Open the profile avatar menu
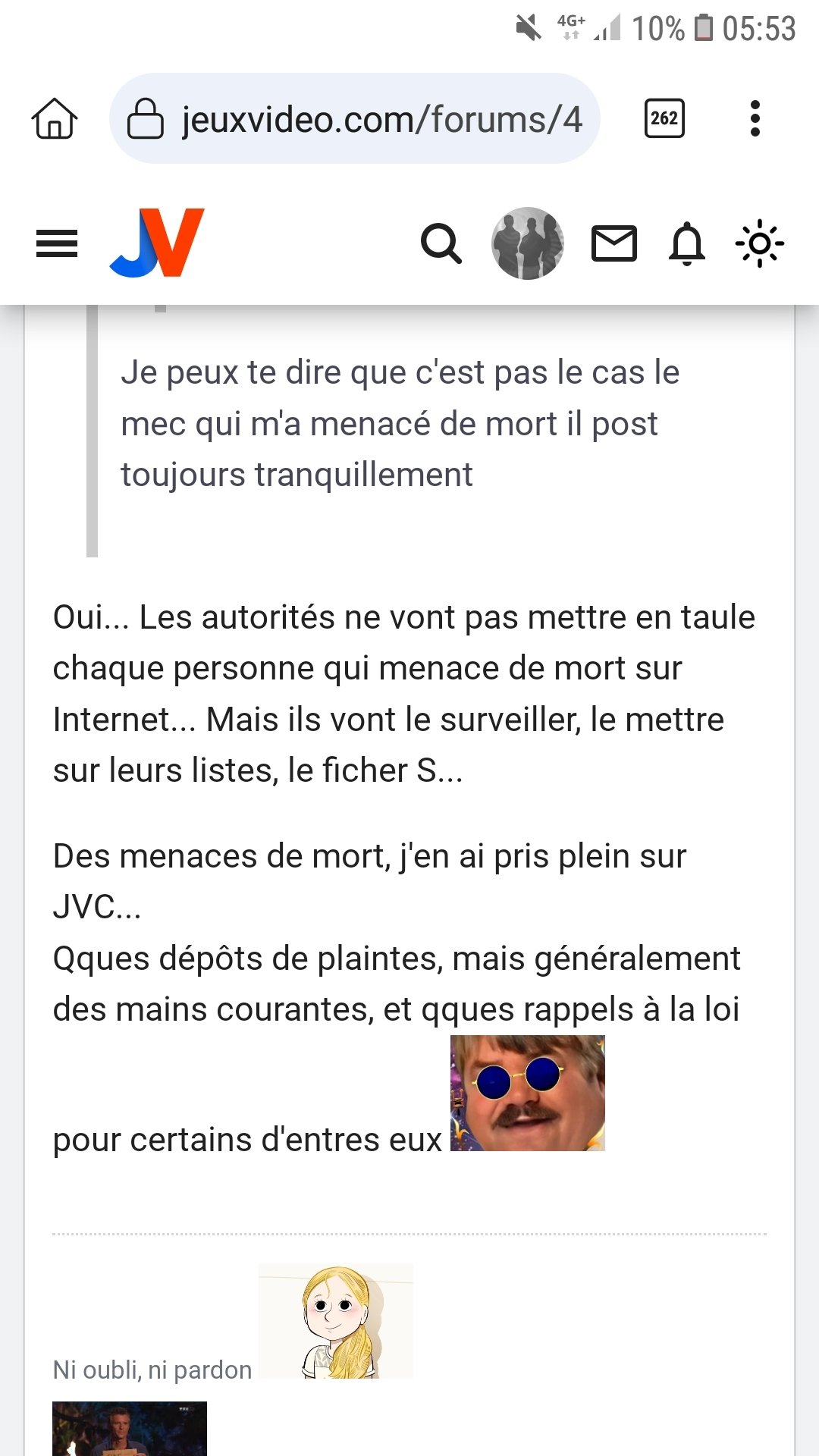The width and height of the screenshot is (819, 1456). [x=528, y=243]
